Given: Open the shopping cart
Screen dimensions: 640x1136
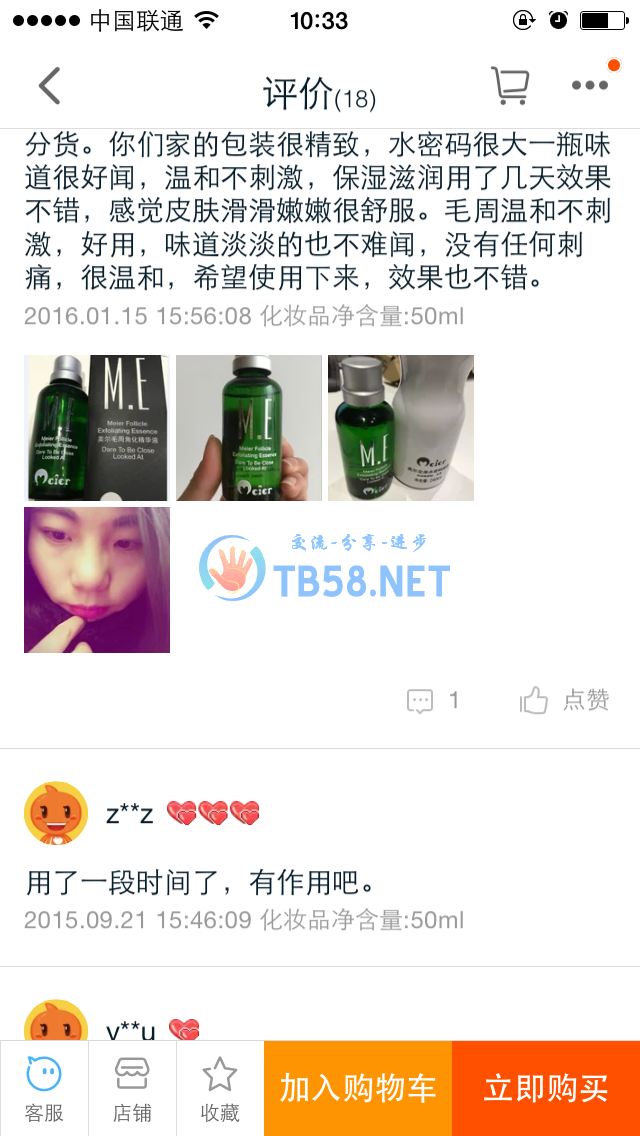Looking at the screenshot, I should coord(510,86).
